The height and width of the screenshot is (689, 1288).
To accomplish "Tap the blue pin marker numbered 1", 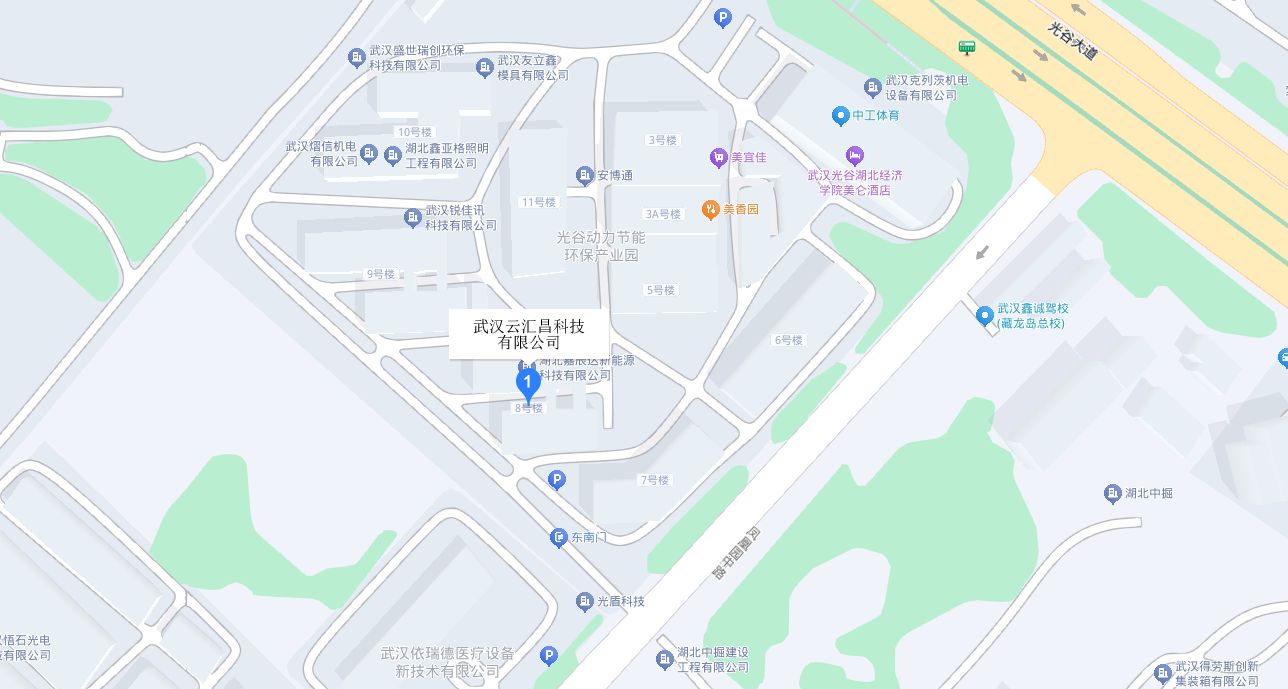I will 528,383.
